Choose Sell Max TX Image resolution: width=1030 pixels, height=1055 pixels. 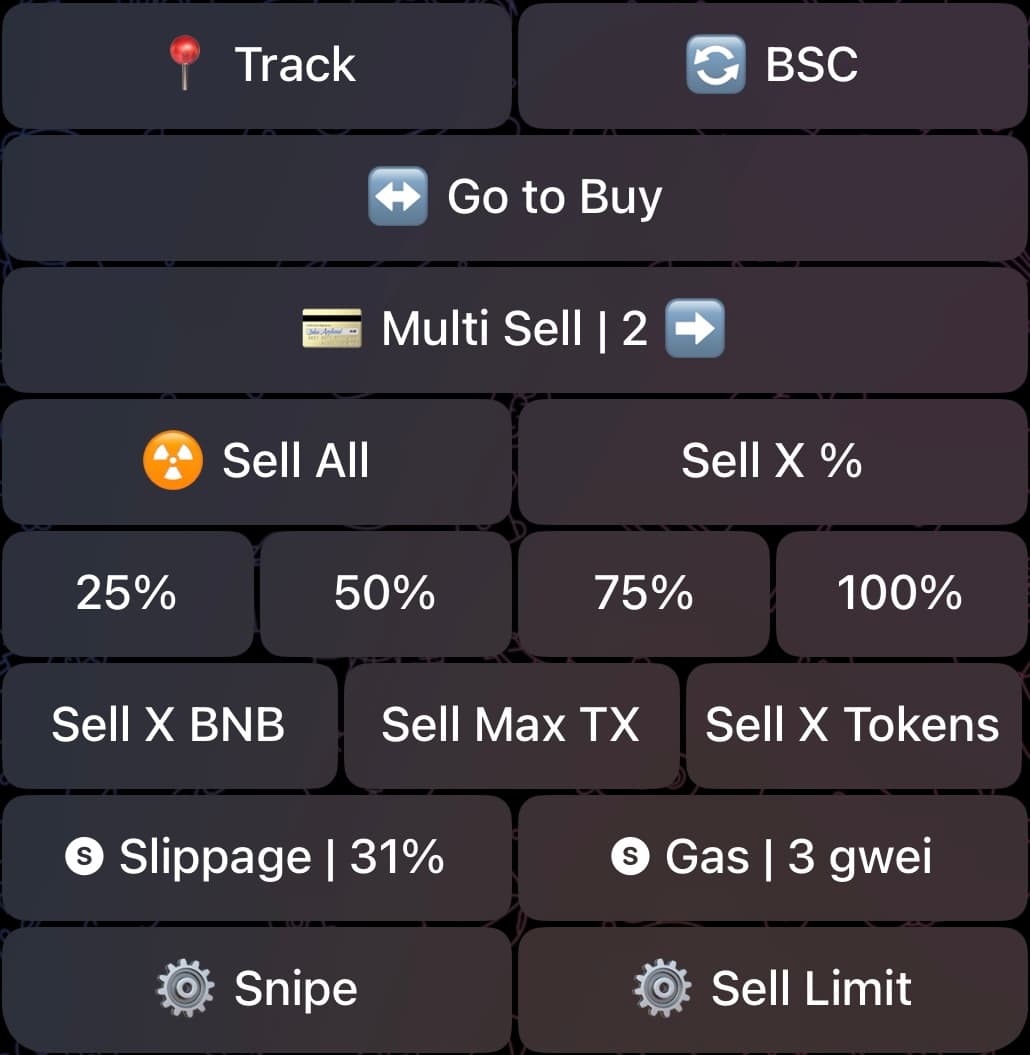pos(512,725)
